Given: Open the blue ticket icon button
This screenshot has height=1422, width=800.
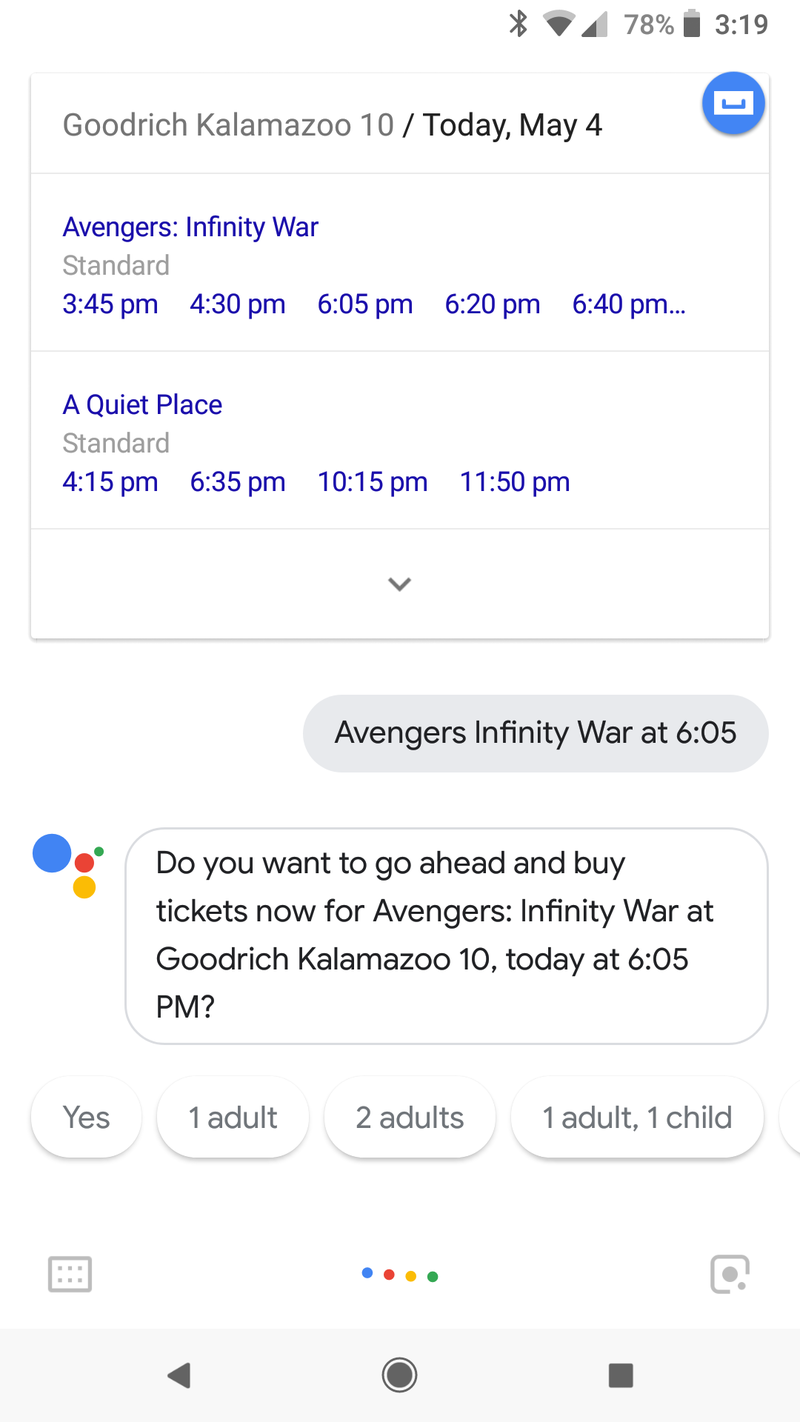Looking at the screenshot, I should tap(734, 104).
